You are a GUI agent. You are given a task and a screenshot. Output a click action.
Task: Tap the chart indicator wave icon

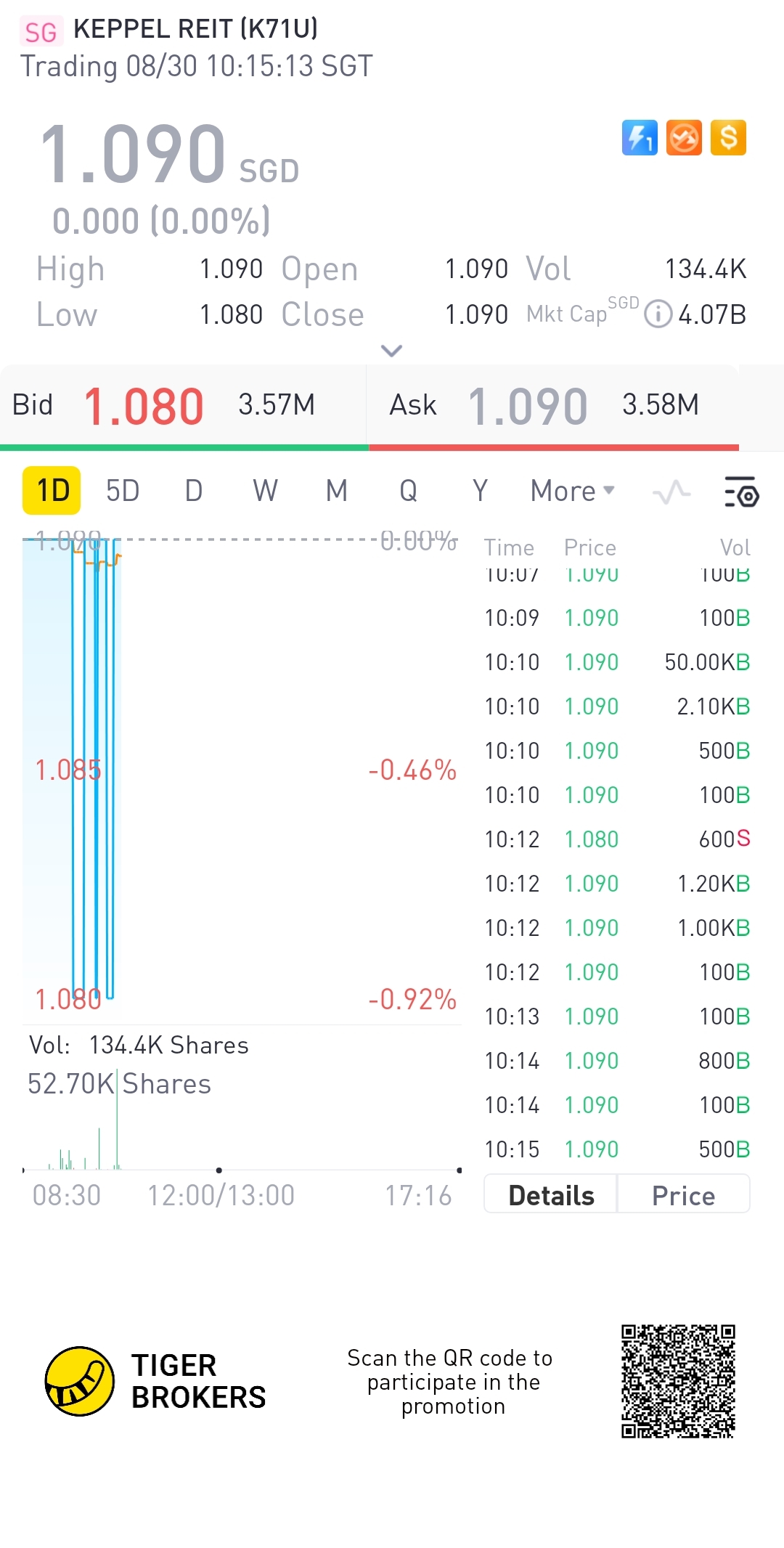[x=671, y=493]
